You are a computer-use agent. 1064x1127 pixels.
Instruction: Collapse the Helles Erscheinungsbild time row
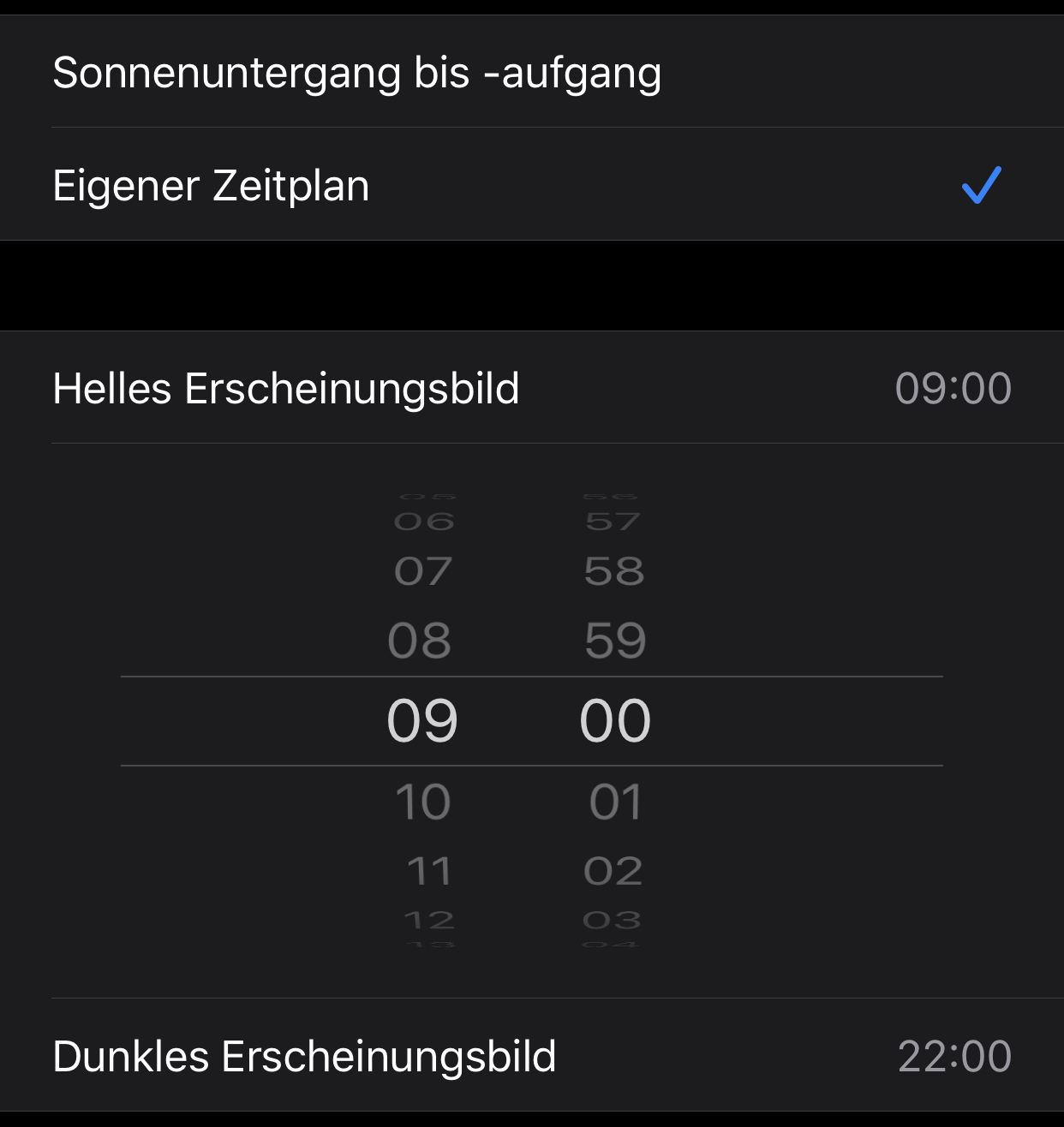[x=531, y=388]
